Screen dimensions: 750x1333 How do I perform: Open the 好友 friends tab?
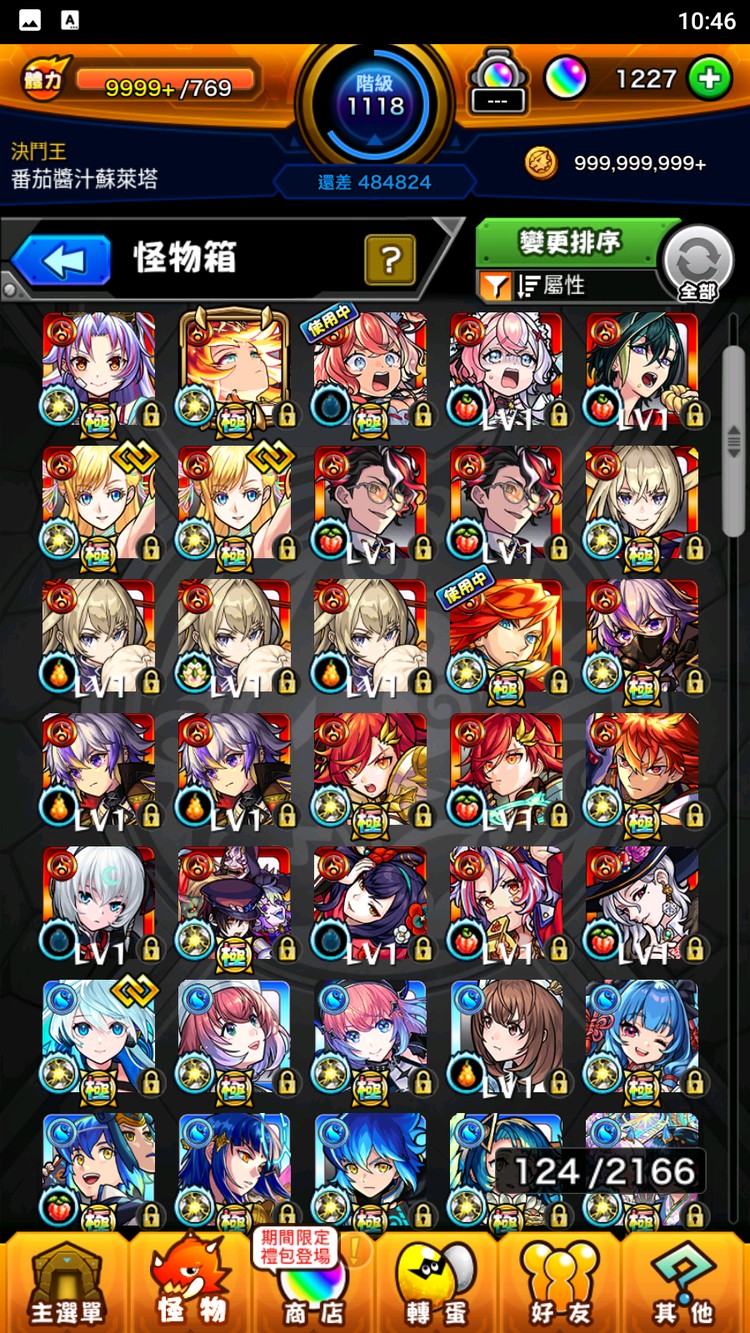(x=560, y=1283)
